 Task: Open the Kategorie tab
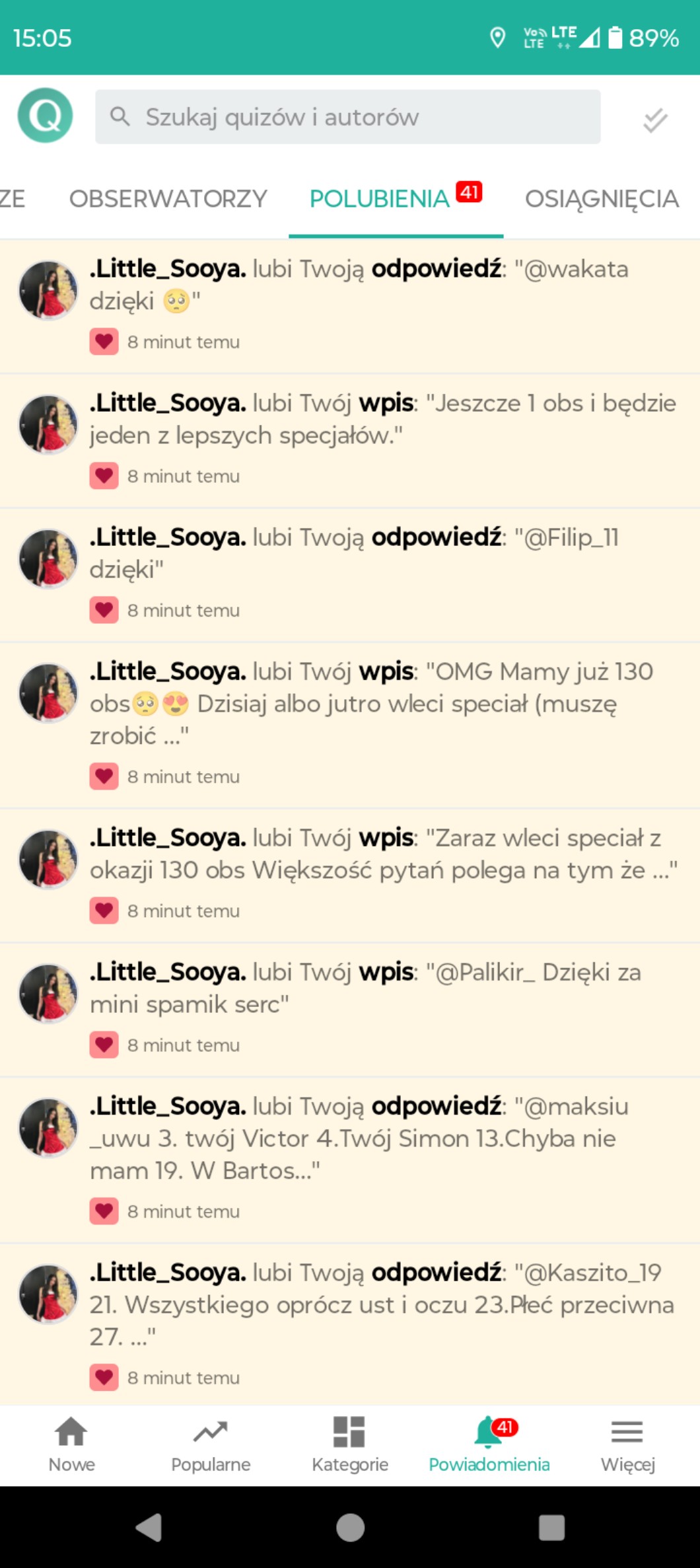click(x=350, y=1444)
